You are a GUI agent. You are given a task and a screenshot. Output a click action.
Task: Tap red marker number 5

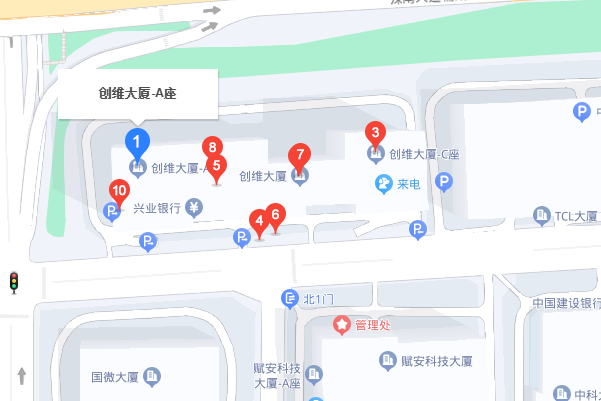point(217,165)
